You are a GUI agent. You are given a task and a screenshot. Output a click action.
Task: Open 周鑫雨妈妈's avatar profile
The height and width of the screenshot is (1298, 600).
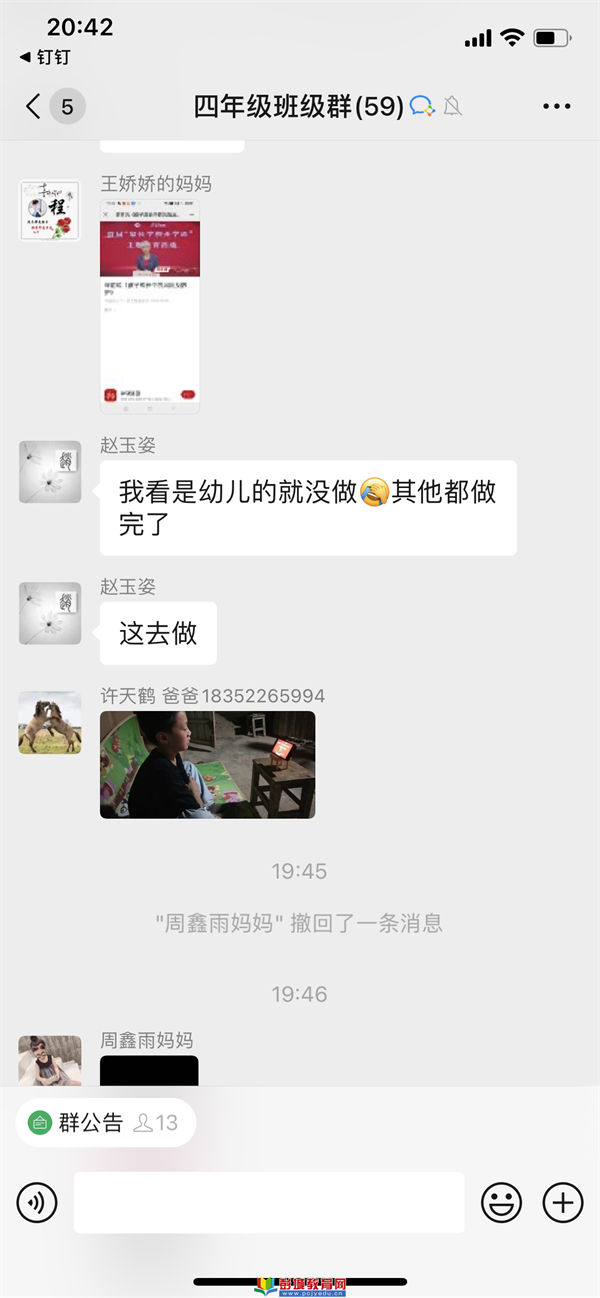tap(50, 1062)
